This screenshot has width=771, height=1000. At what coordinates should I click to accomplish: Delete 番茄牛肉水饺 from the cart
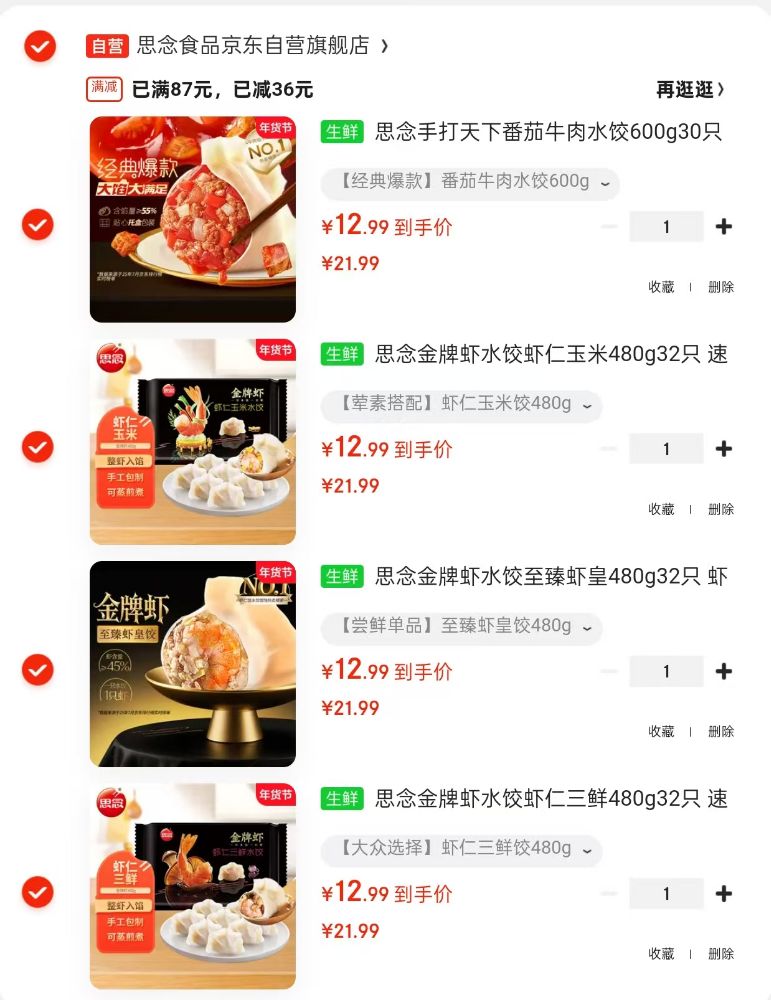tap(721, 287)
